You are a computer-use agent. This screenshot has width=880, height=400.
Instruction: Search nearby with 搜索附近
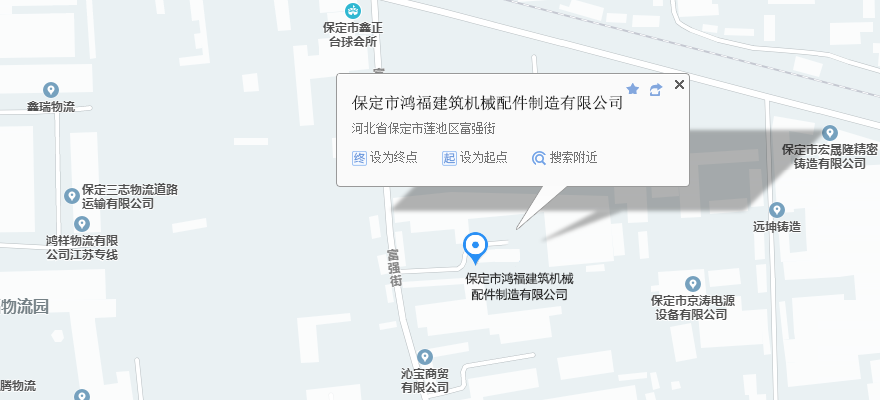565,157
